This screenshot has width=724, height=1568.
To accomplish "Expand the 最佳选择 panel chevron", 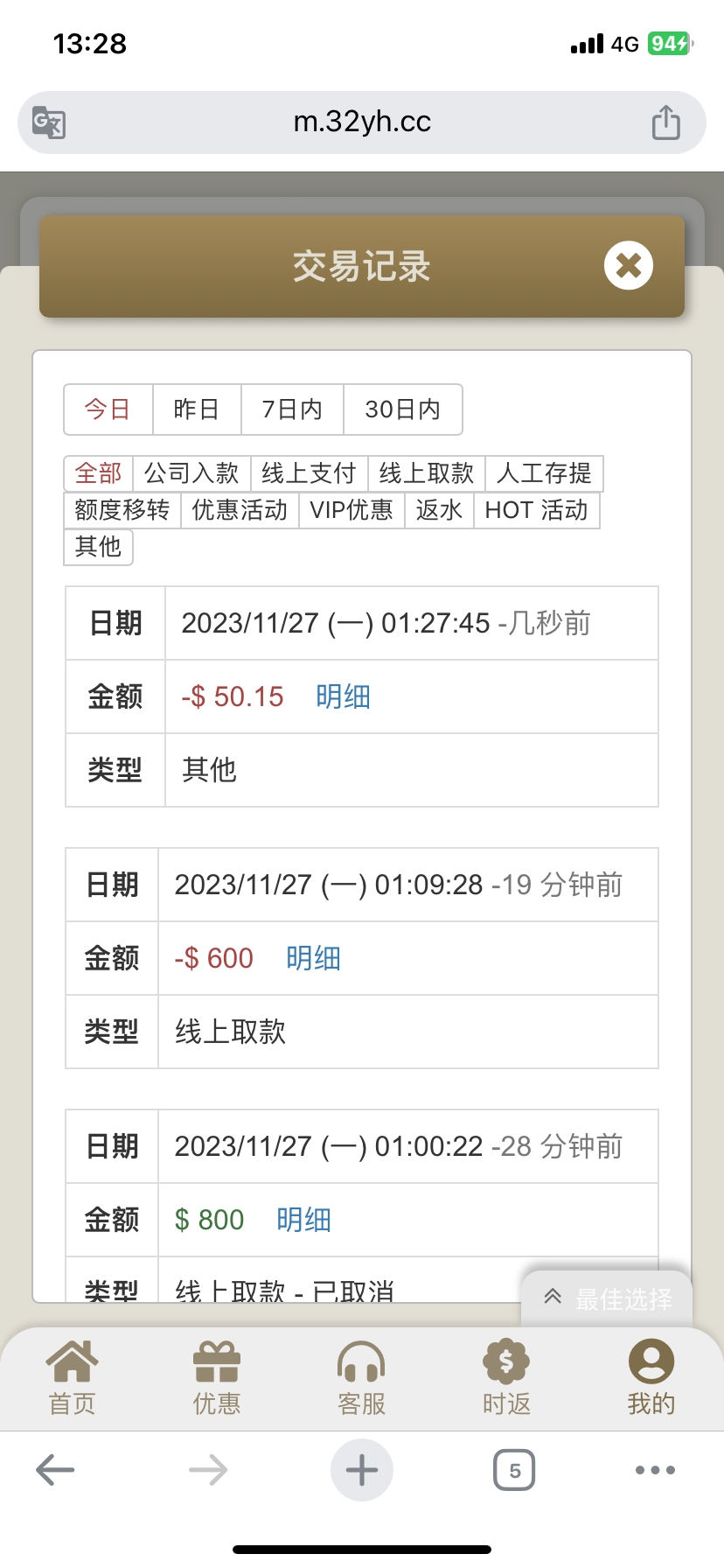I will tap(552, 1297).
